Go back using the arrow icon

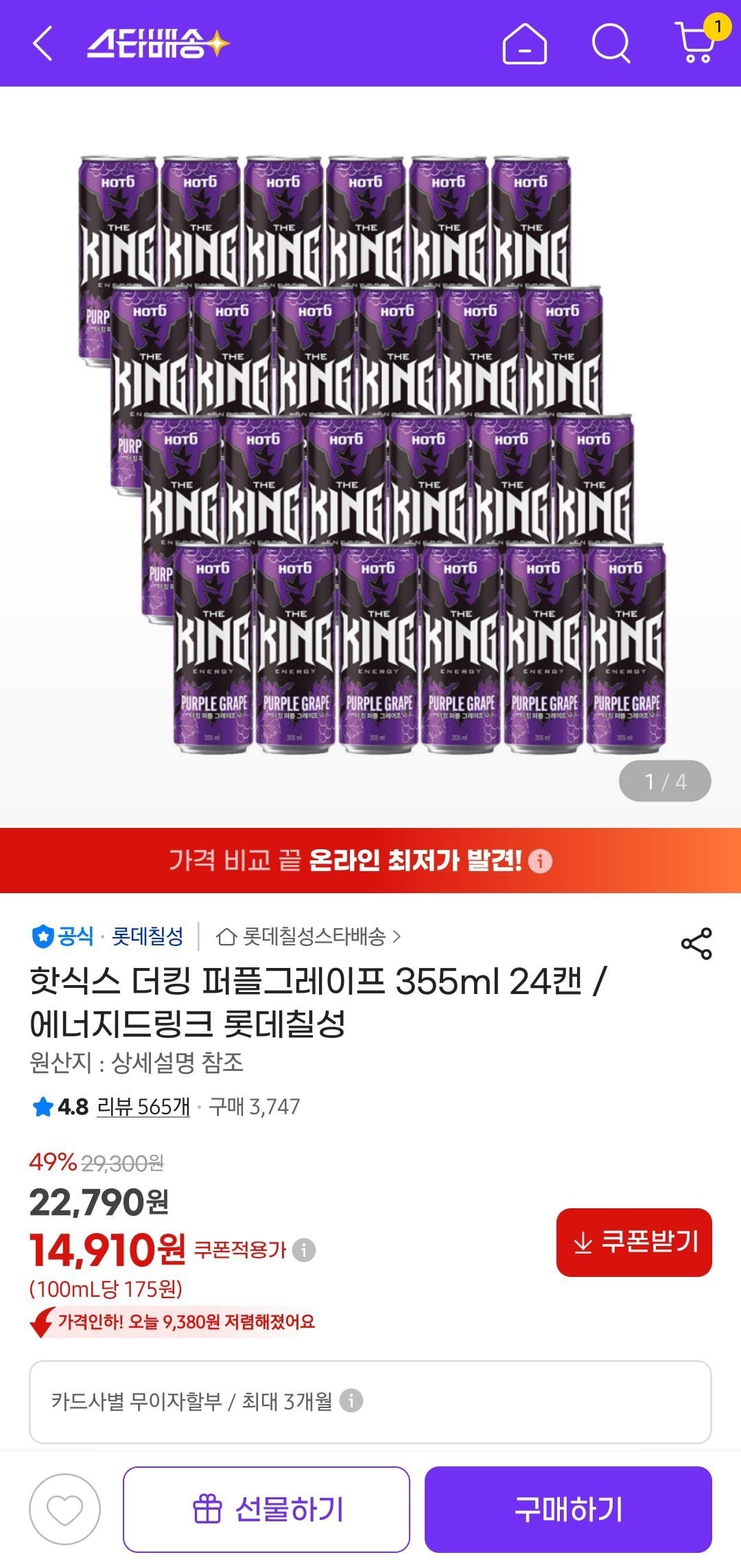click(43, 44)
